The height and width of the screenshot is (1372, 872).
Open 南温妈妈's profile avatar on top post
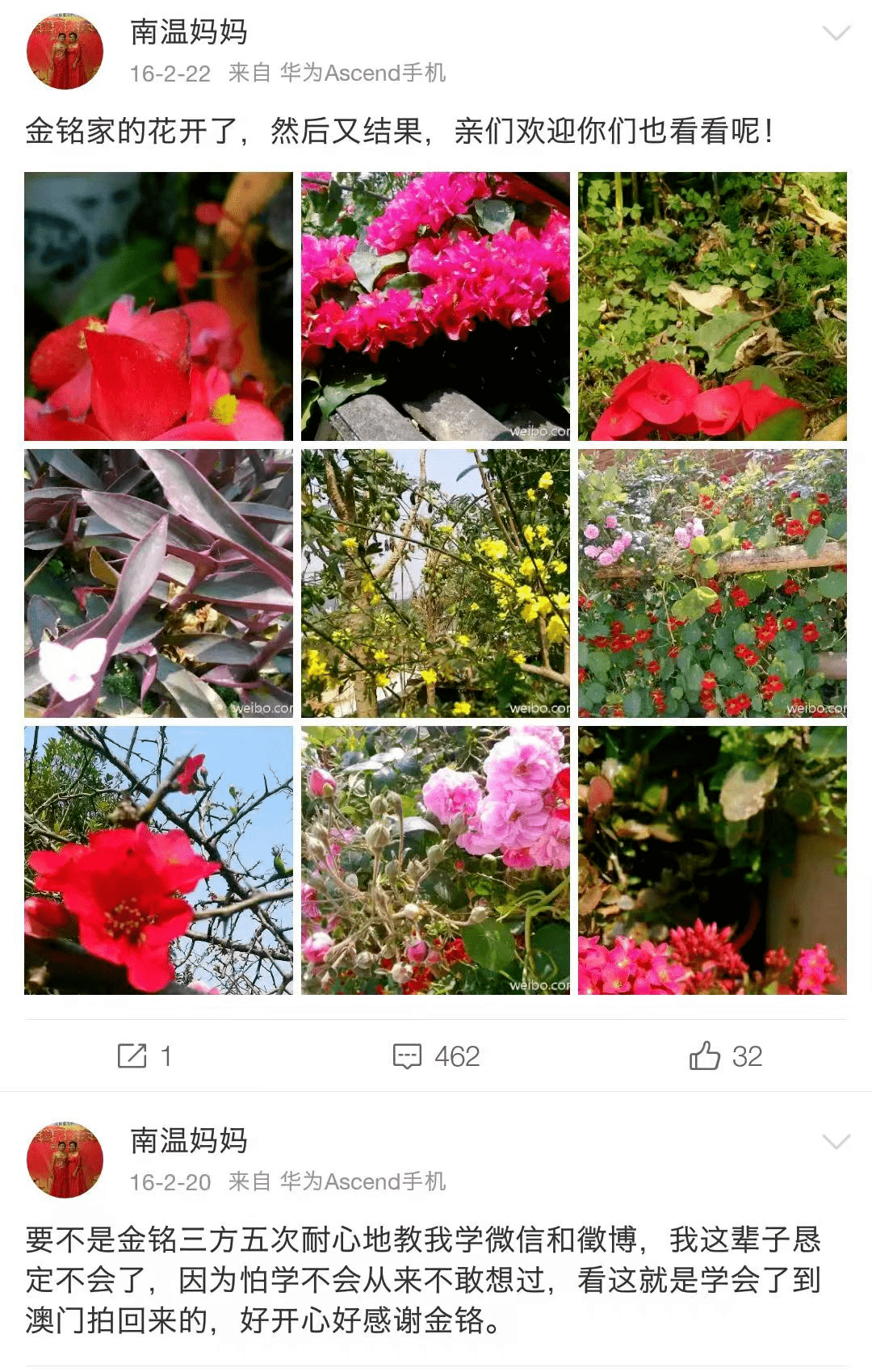pos(65,48)
